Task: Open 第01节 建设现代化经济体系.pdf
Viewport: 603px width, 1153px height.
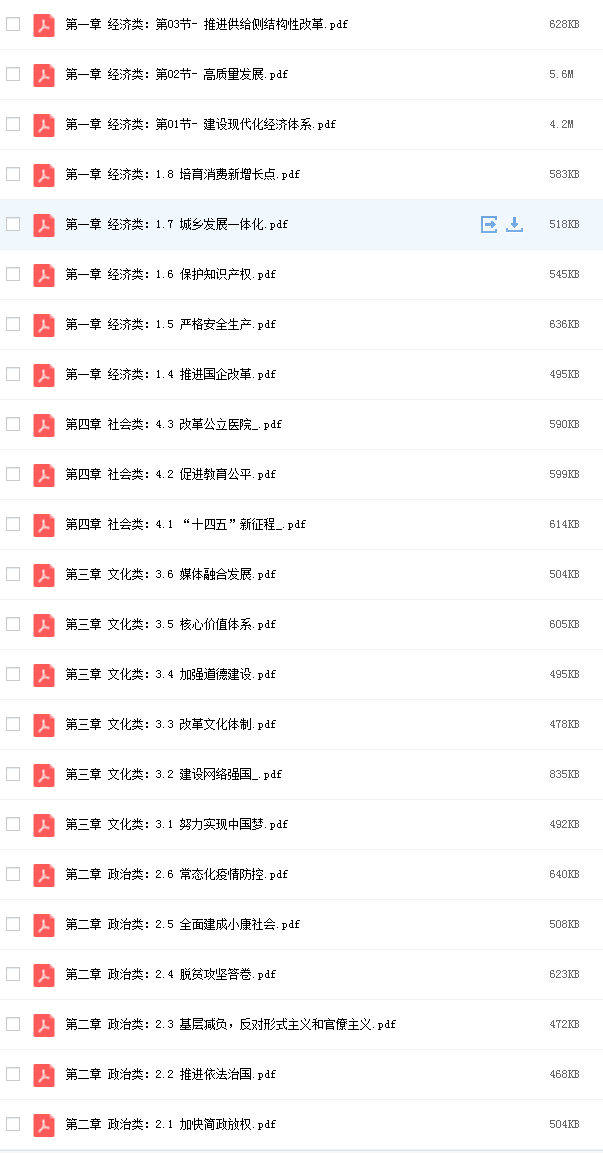Action: tap(200, 124)
